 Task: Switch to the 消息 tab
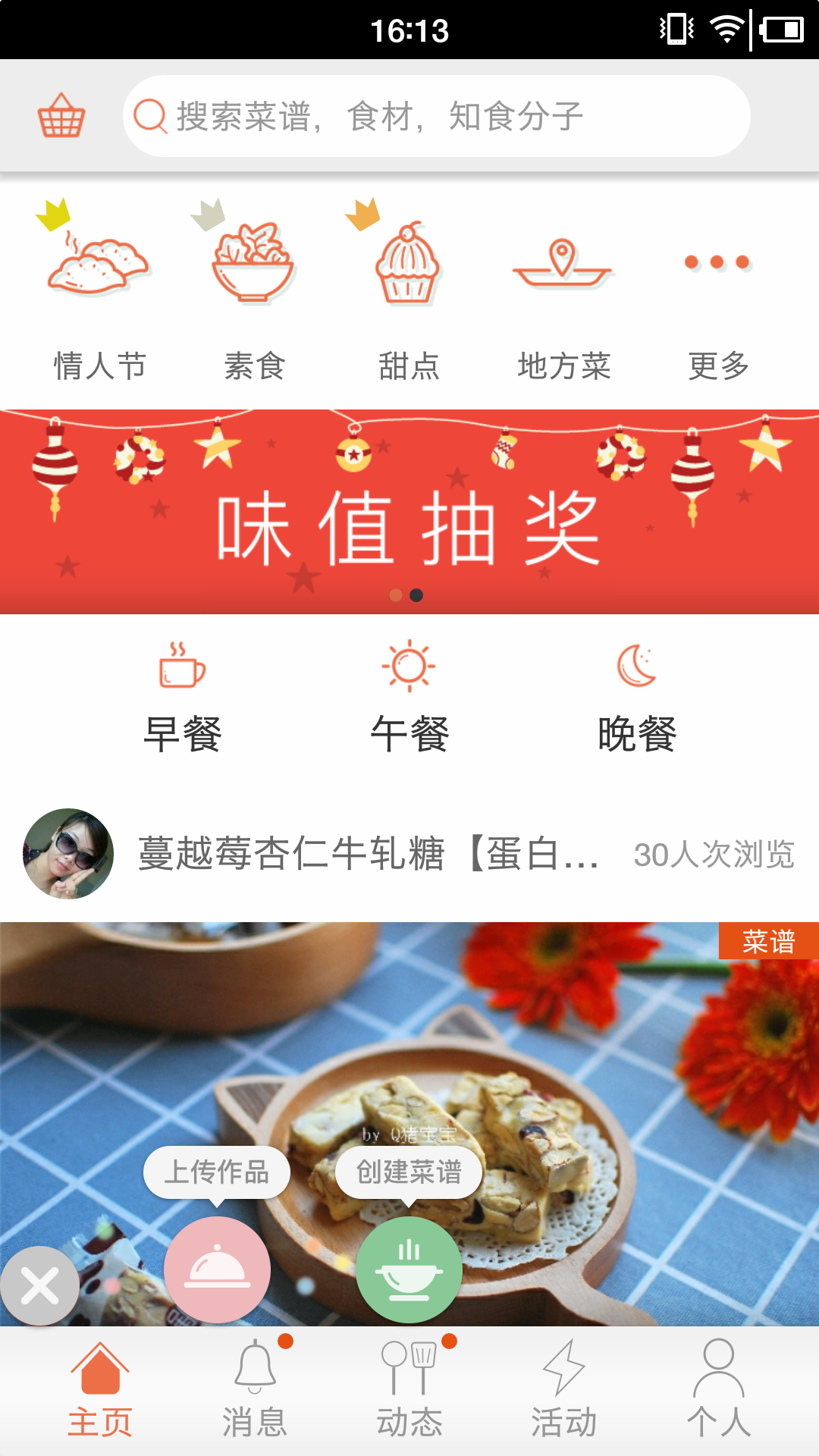[x=255, y=1389]
